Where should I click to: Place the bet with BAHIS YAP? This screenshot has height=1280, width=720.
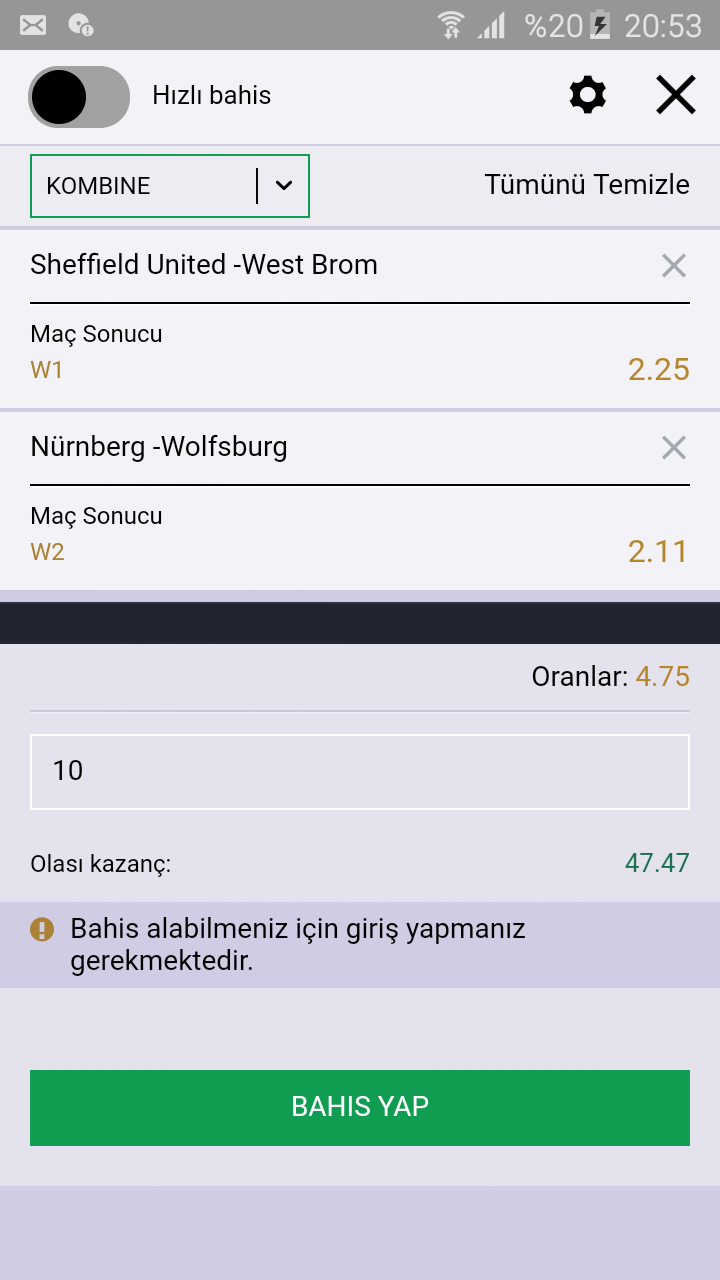360,1108
